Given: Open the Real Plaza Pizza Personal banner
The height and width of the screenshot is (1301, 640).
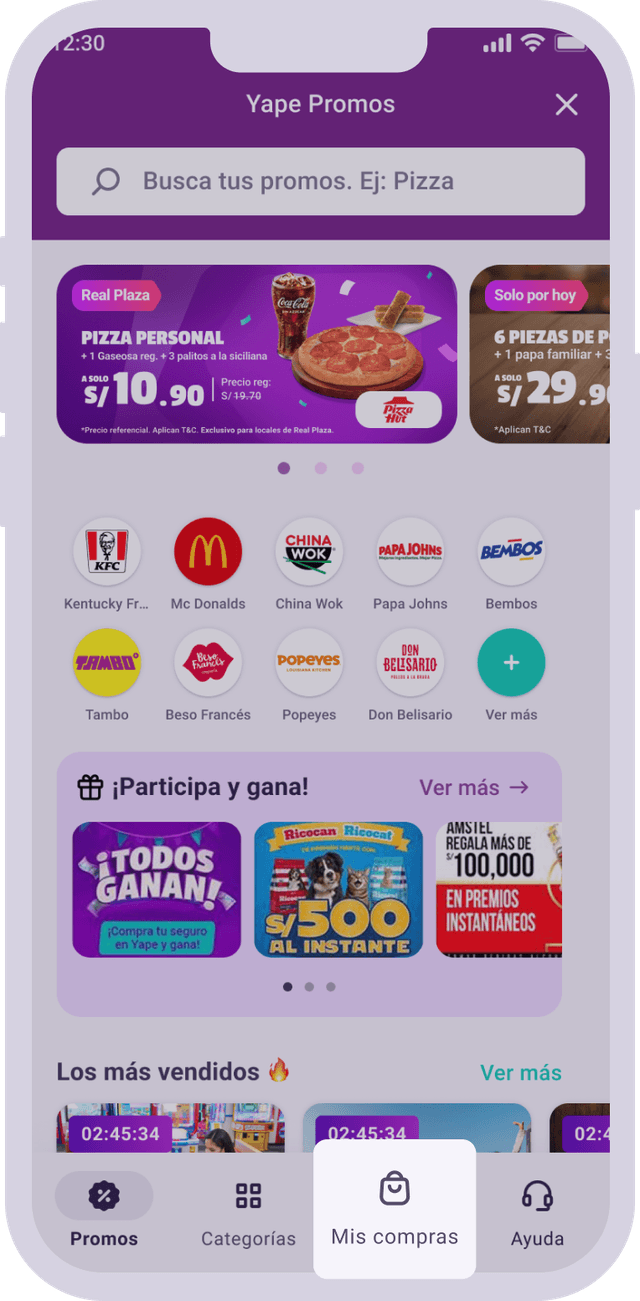Looking at the screenshot, I should click(256, 353).
